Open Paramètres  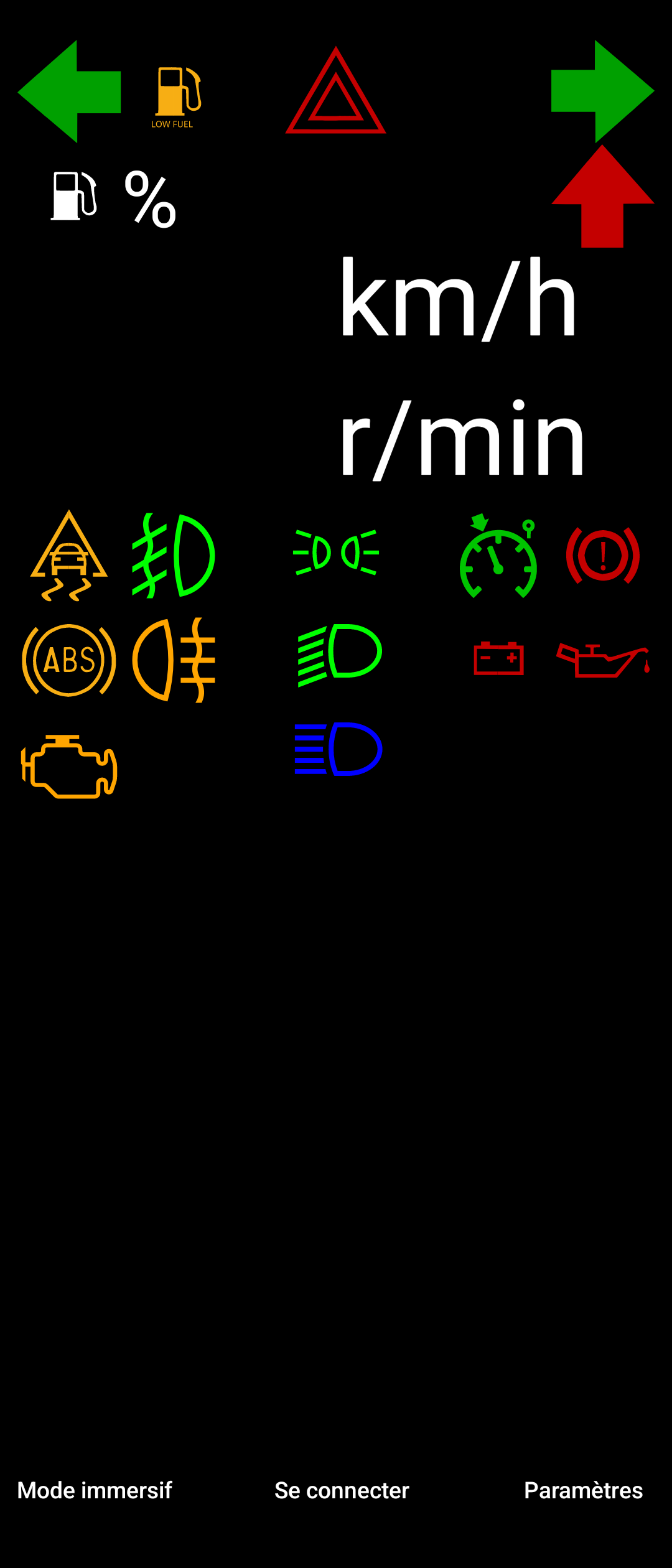click(583, 1490)
